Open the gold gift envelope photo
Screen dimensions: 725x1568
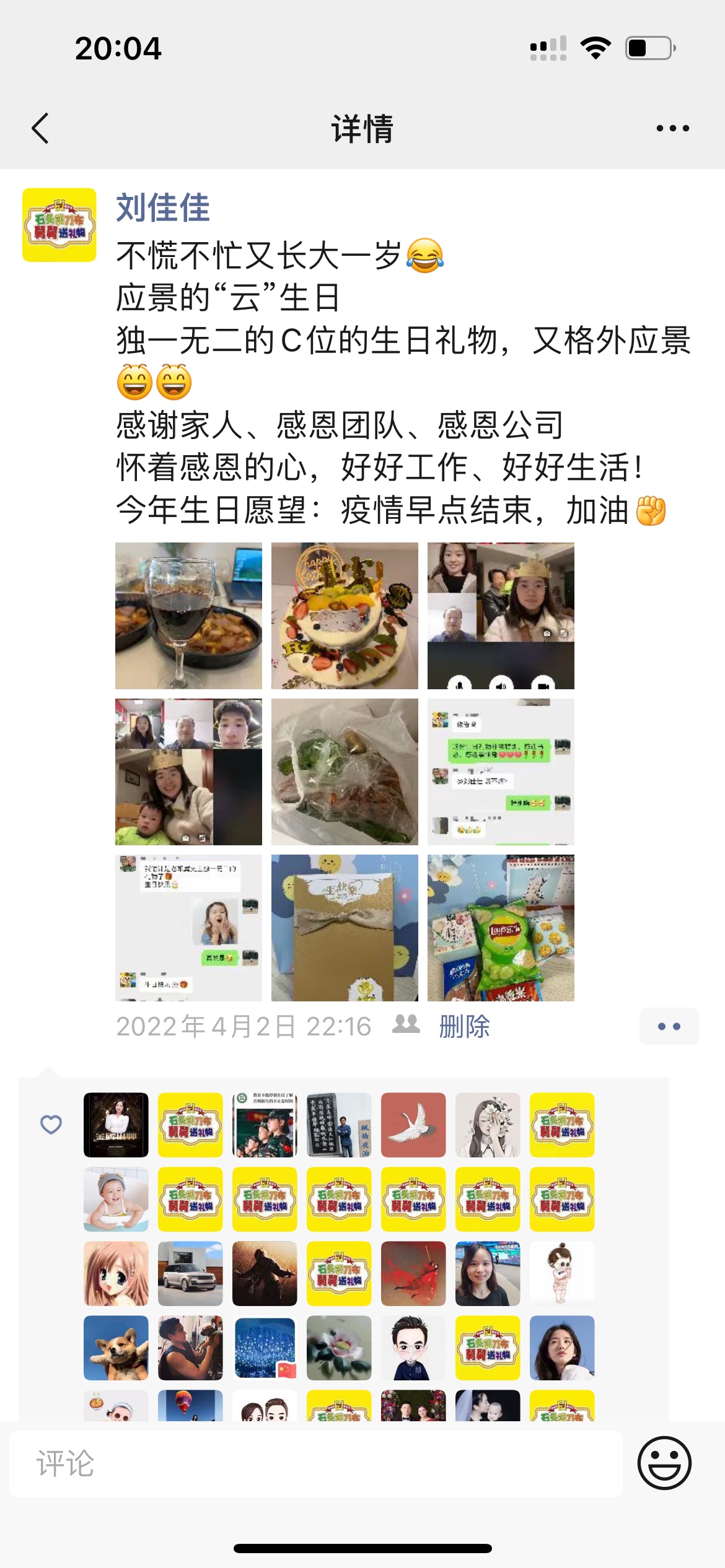click(345, 928)
